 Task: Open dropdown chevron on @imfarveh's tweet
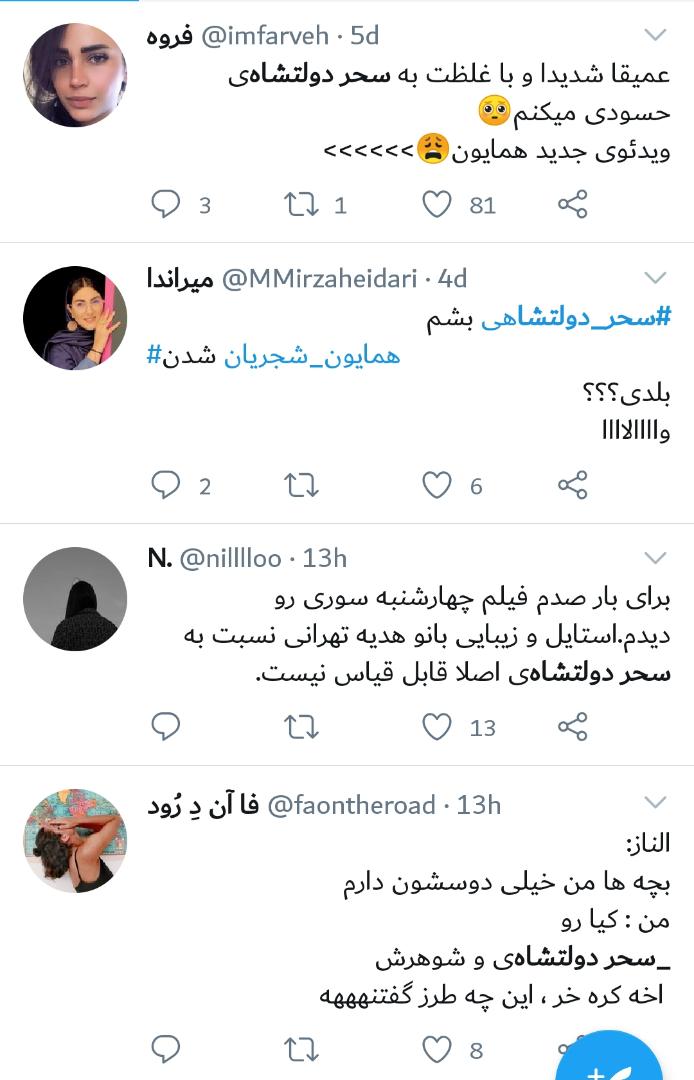(655, 36)
